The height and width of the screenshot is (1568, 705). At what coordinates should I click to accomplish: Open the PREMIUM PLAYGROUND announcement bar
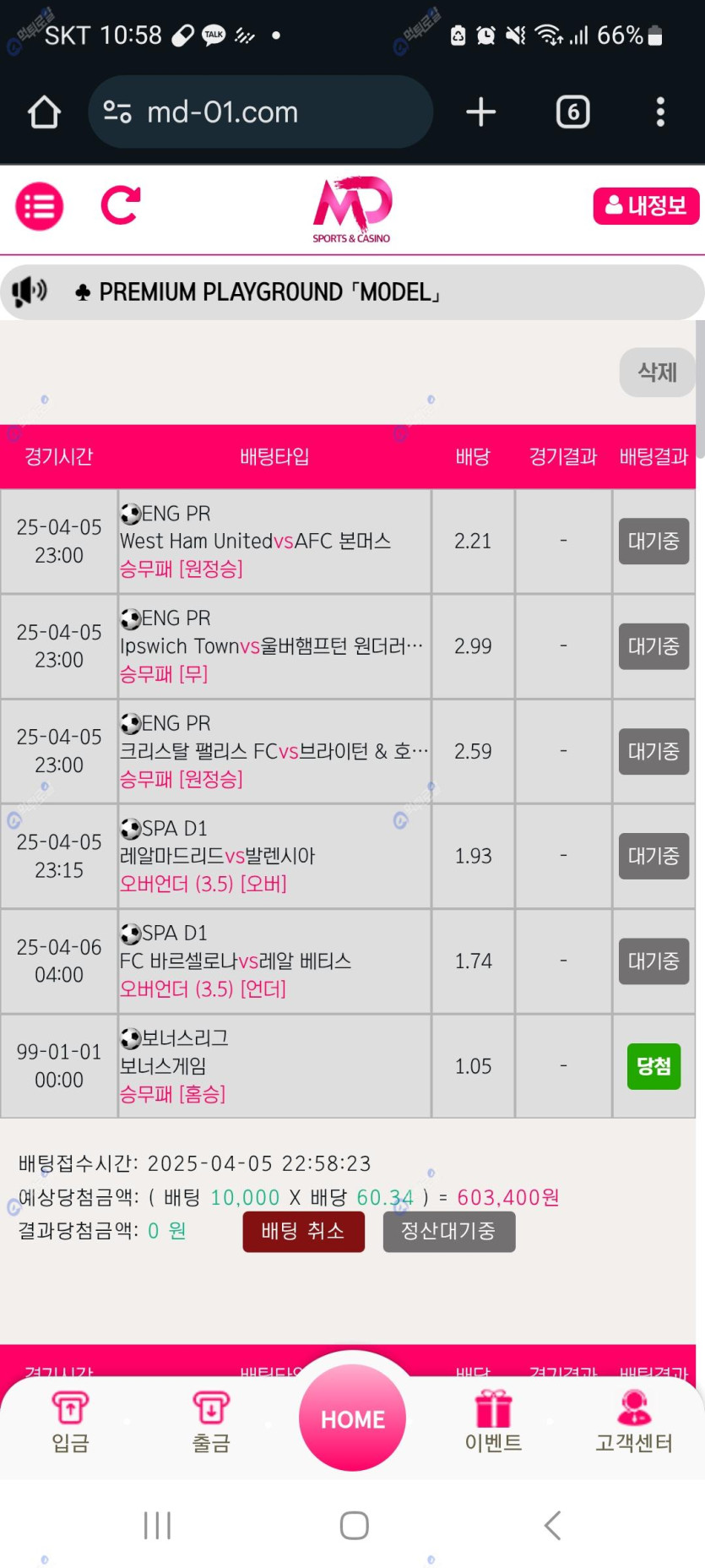tap(352, 292)
